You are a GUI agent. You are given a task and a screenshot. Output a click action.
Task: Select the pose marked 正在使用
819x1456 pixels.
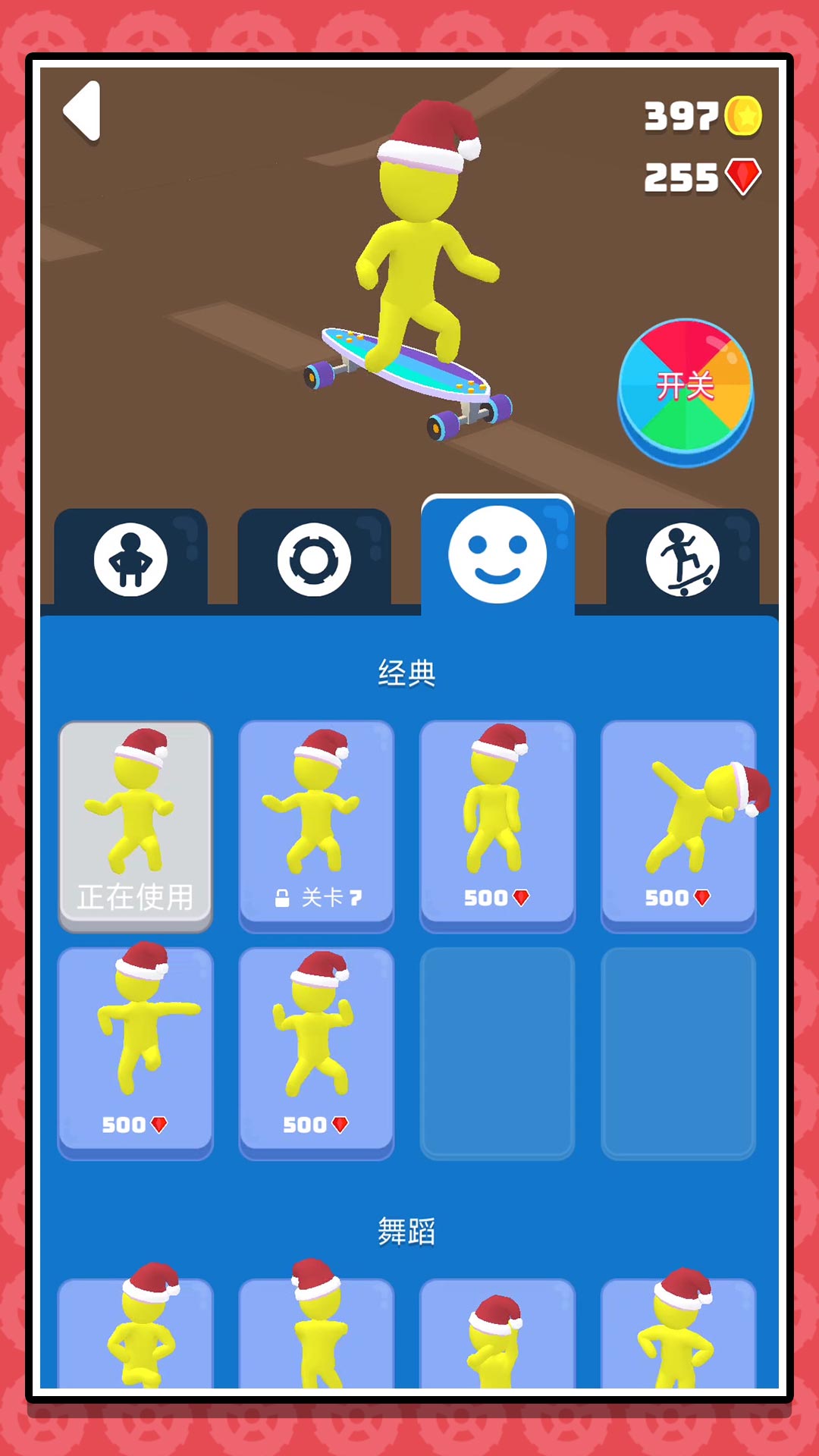pos(135,825)
